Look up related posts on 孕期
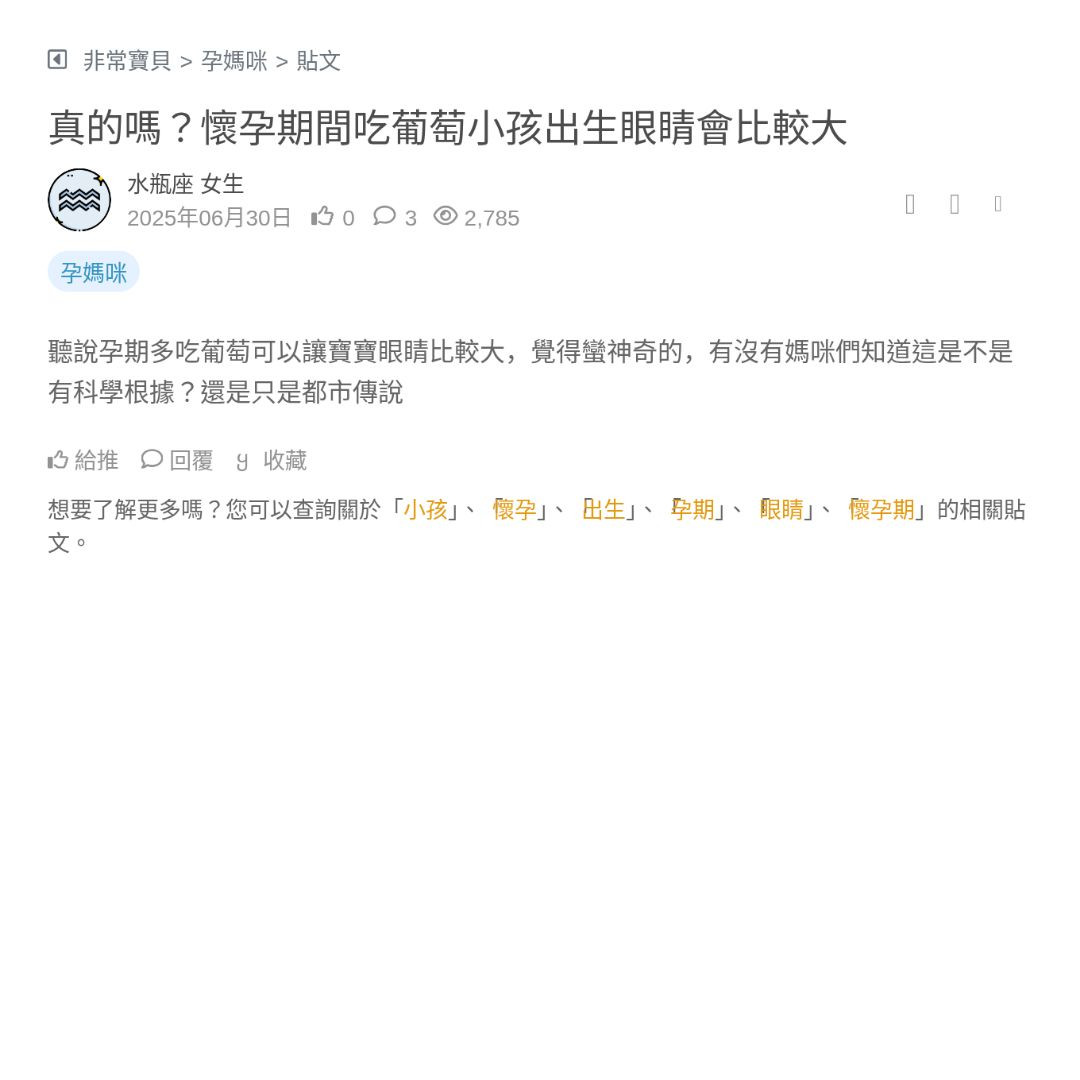Image resolution: width=1080 pixels, height=1080 pixels. point(692,510)
